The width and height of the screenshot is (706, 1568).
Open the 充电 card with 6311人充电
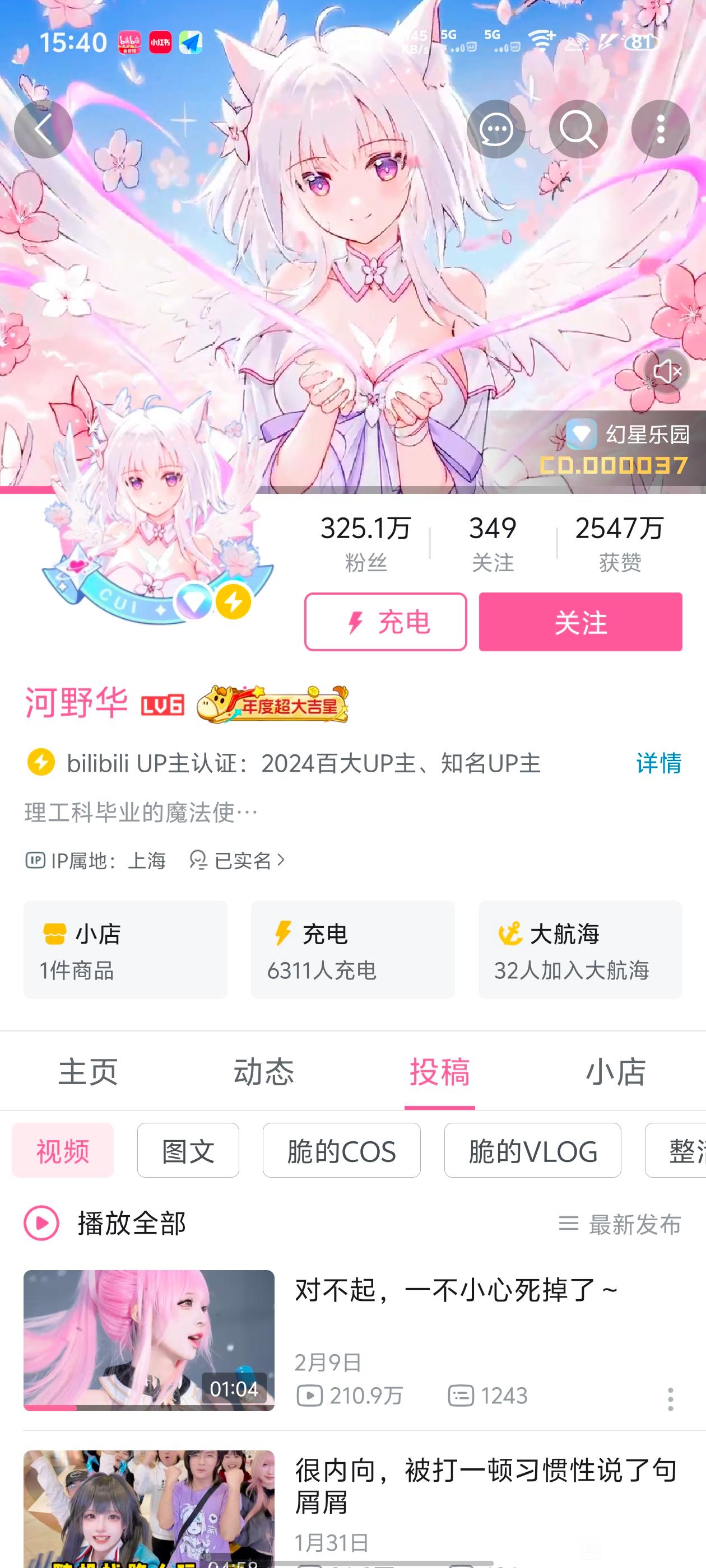tap(352, 950)
